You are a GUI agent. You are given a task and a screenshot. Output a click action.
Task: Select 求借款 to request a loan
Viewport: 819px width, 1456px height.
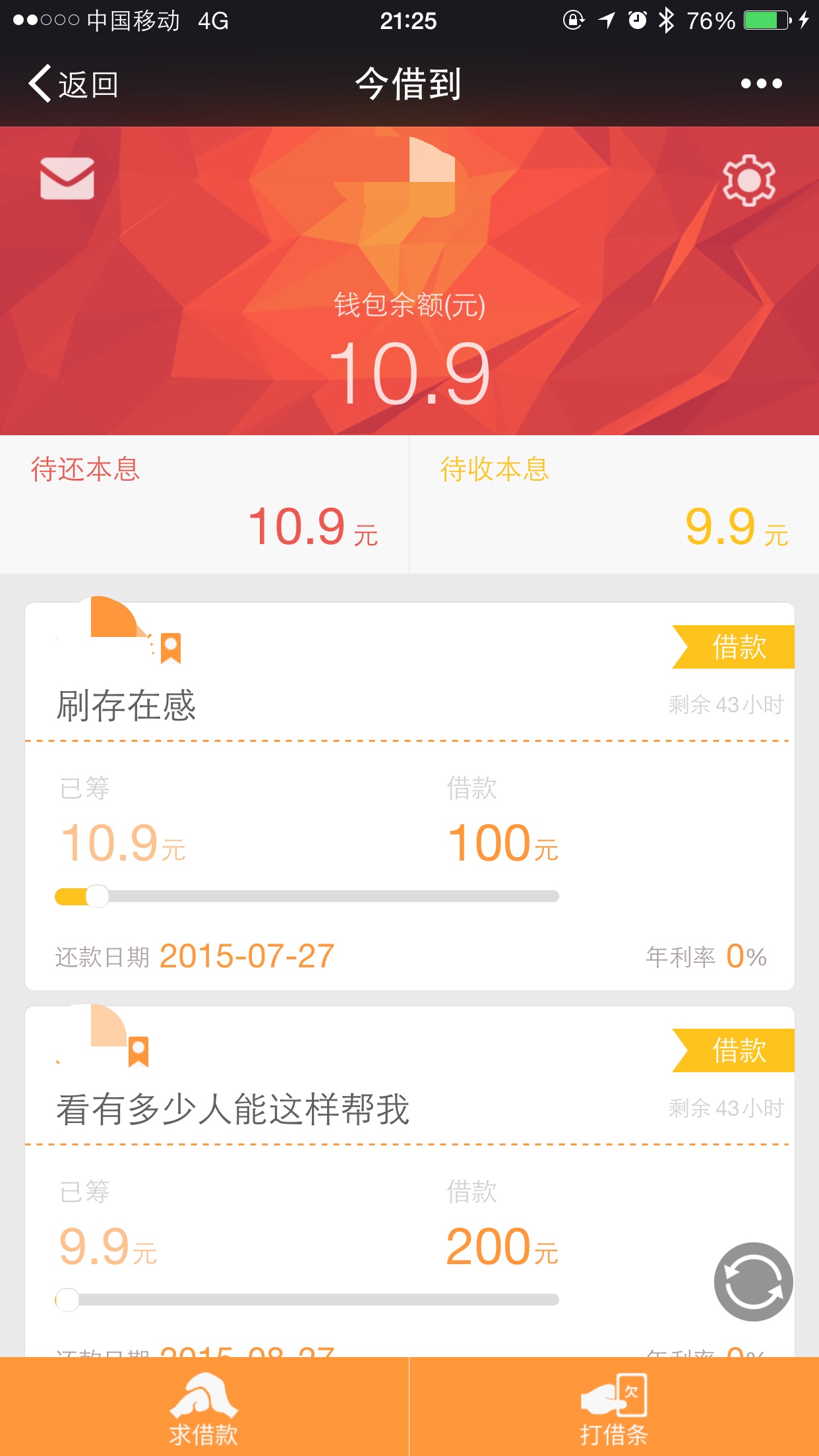pyautogui.click(x=204, y=1407)
